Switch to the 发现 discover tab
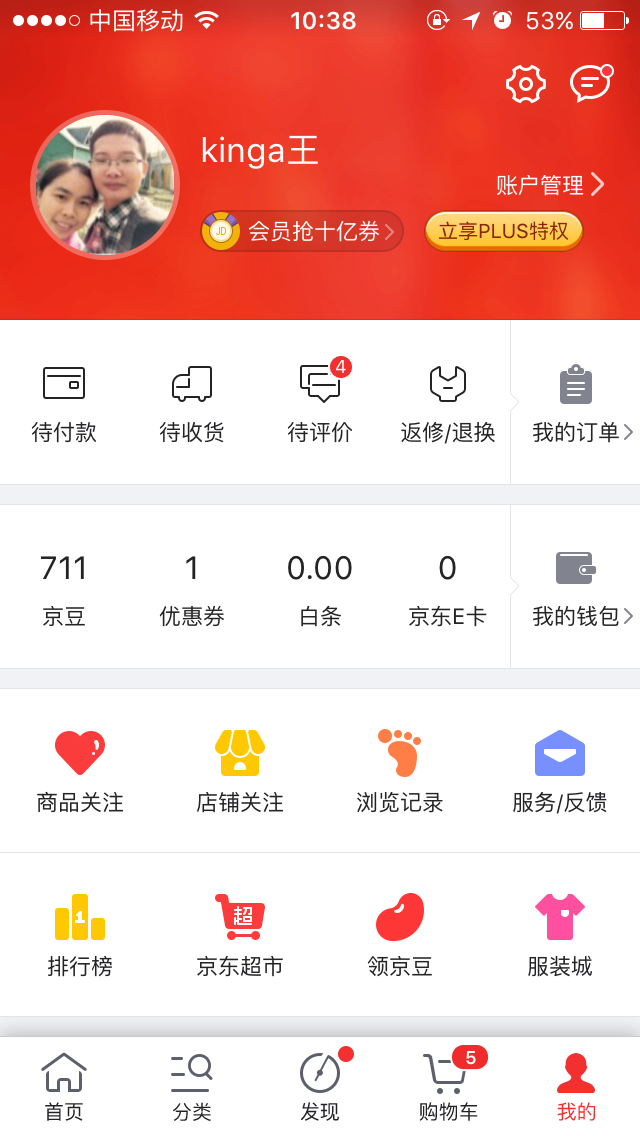Viewport: 640px width, 1136px height. [320, 1085]
